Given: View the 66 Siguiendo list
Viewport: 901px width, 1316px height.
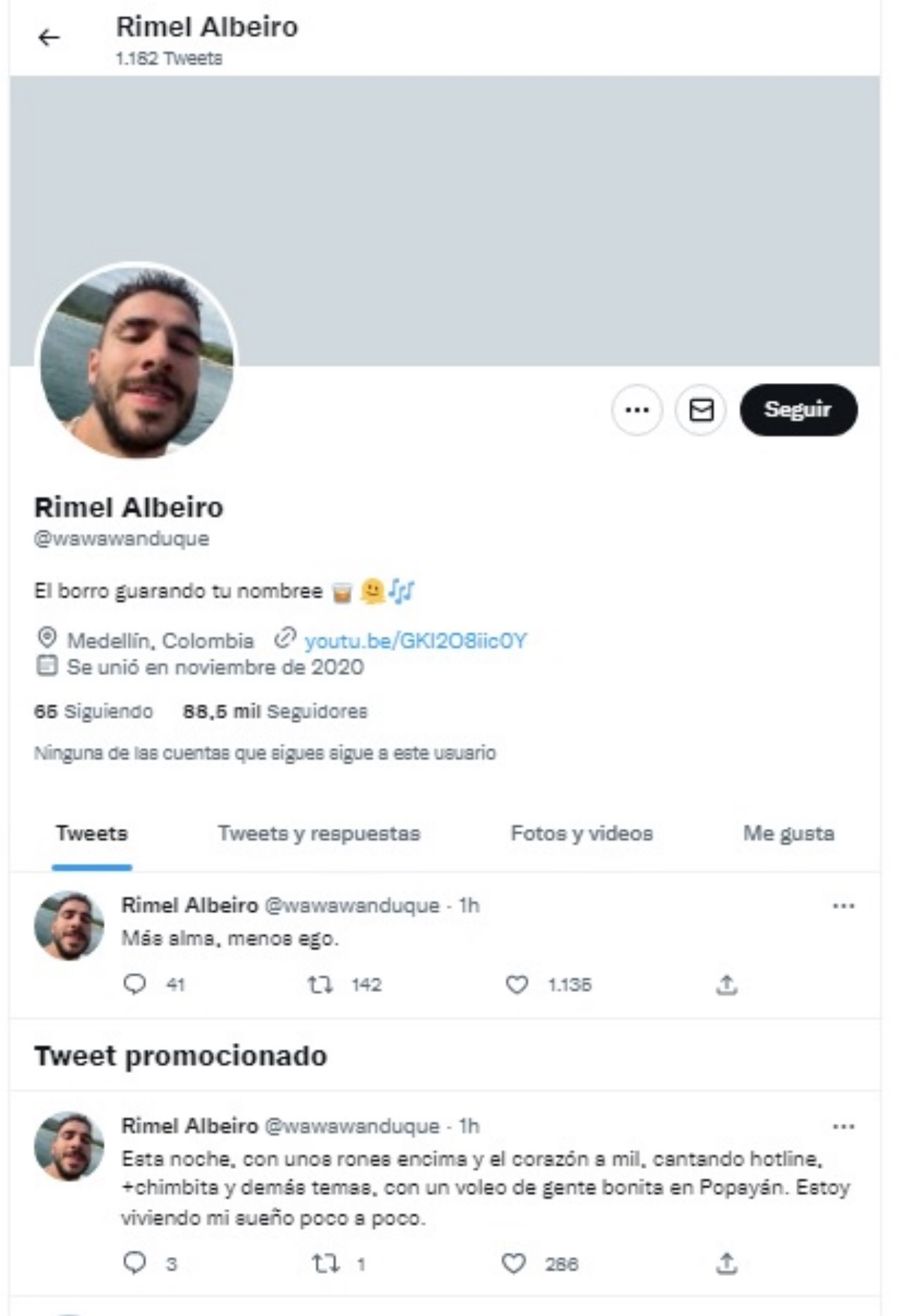Looking at the screenshot, I should tap(93, 711).
